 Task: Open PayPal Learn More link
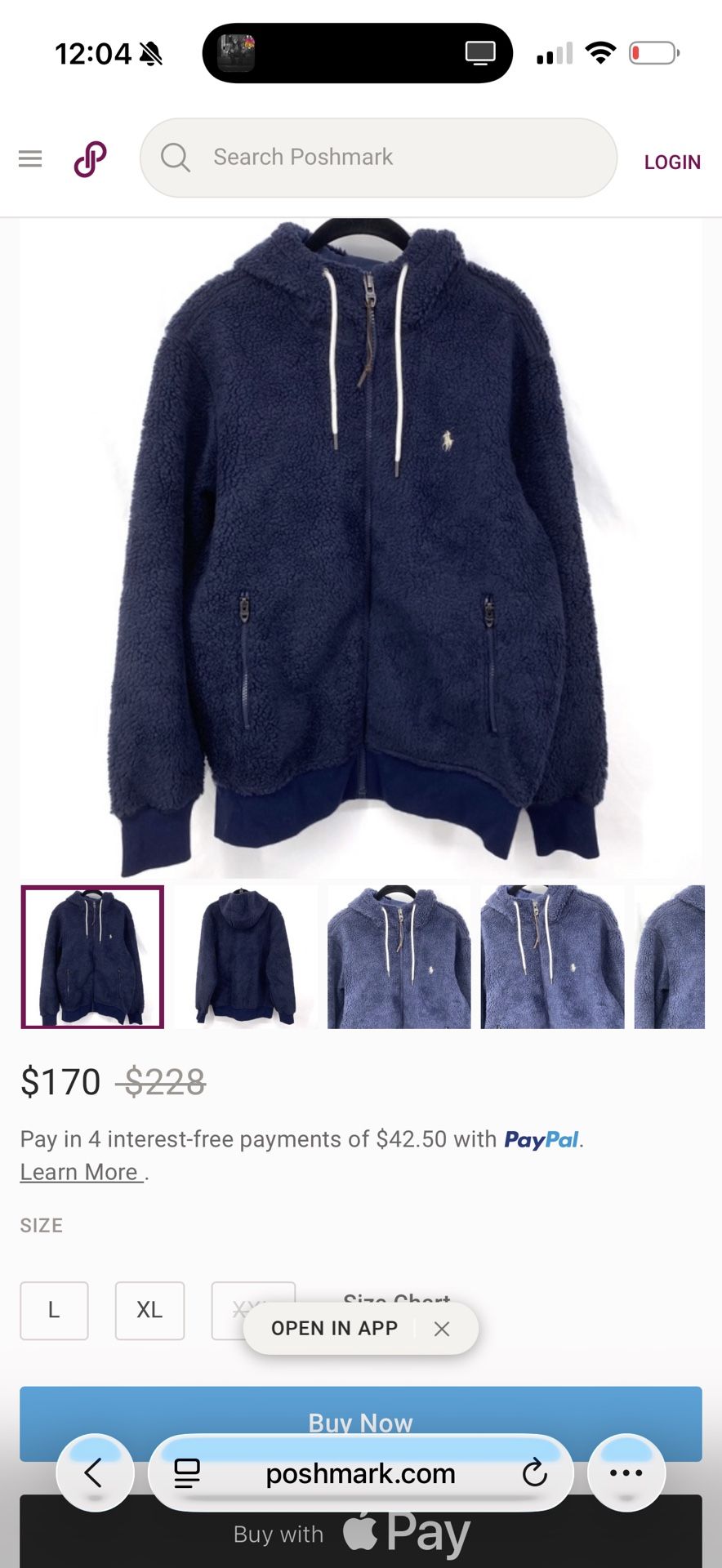pos(80,1172)
